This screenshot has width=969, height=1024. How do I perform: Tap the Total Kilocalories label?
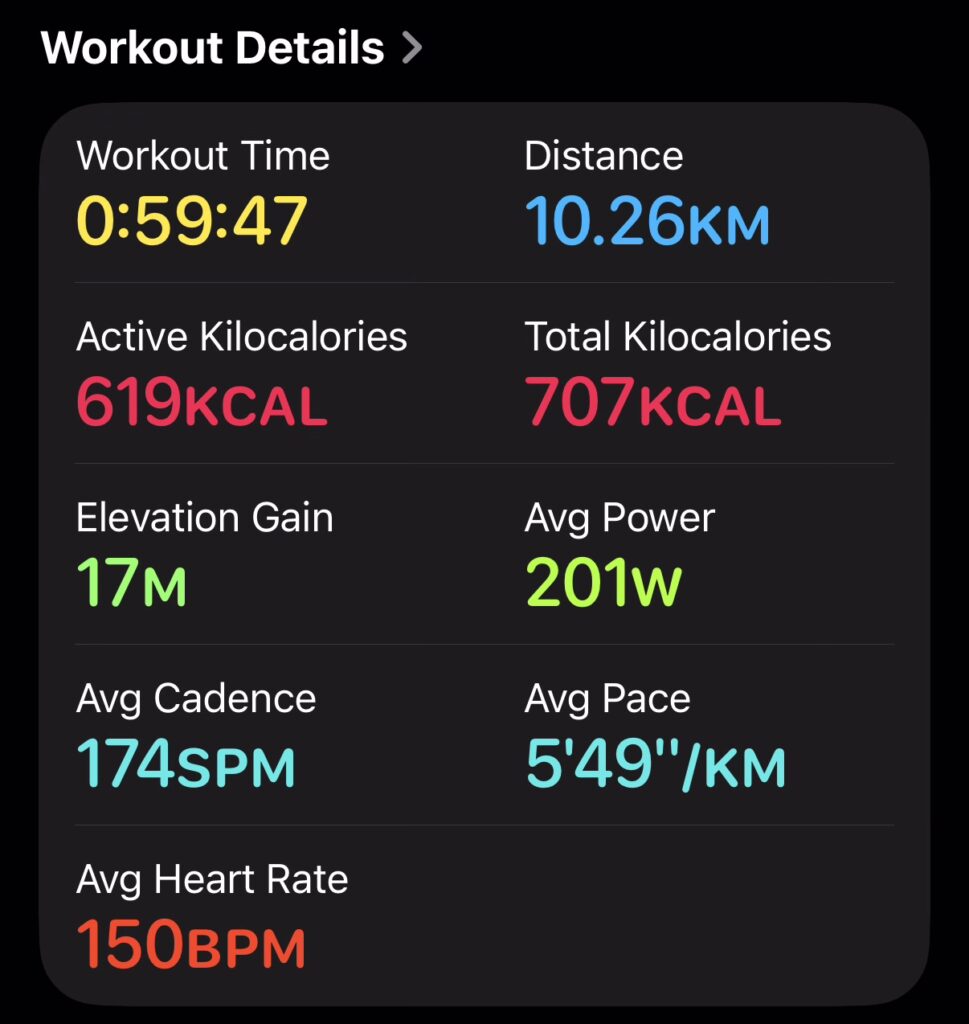678,337
